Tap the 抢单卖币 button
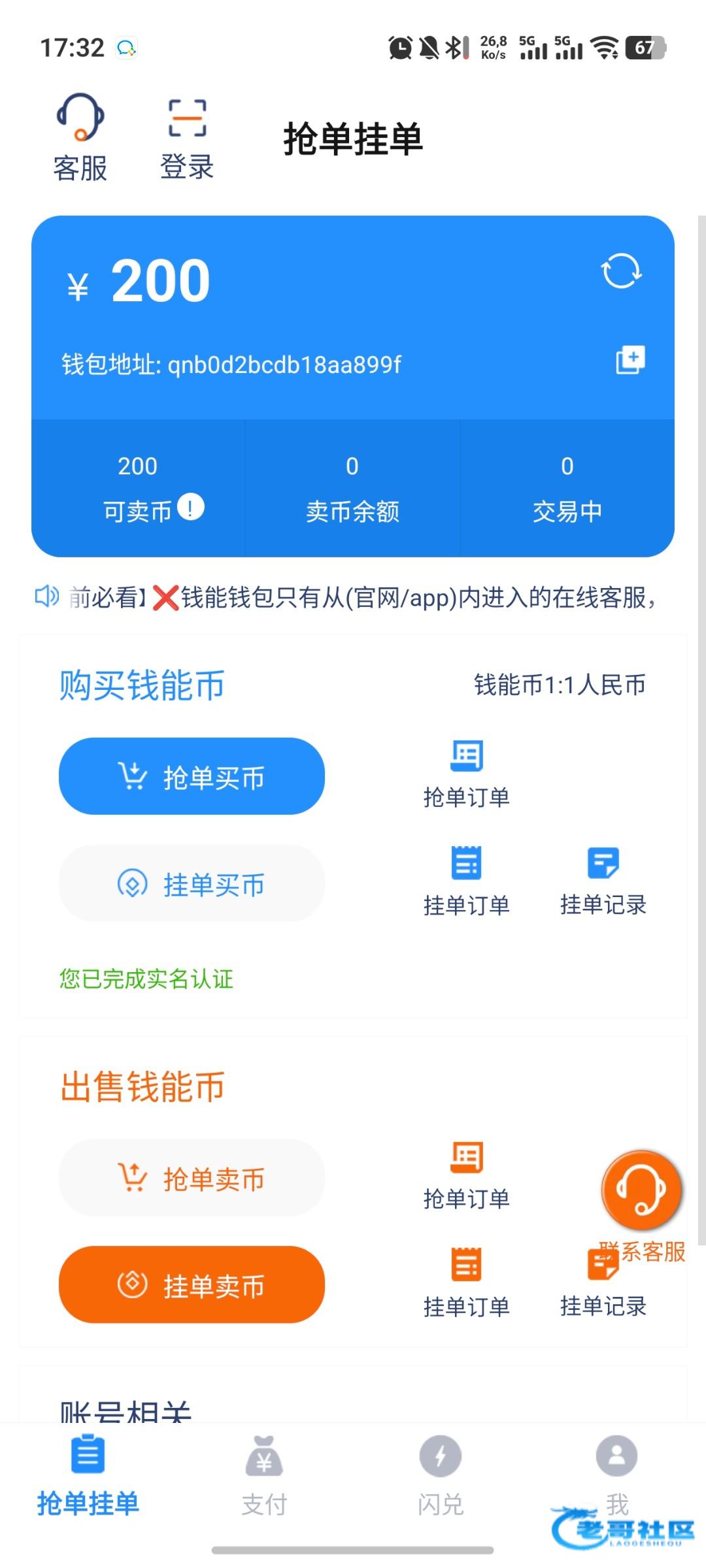Image resolution: width=706 pixels, height=1568 pixels. coord(192,1178)
